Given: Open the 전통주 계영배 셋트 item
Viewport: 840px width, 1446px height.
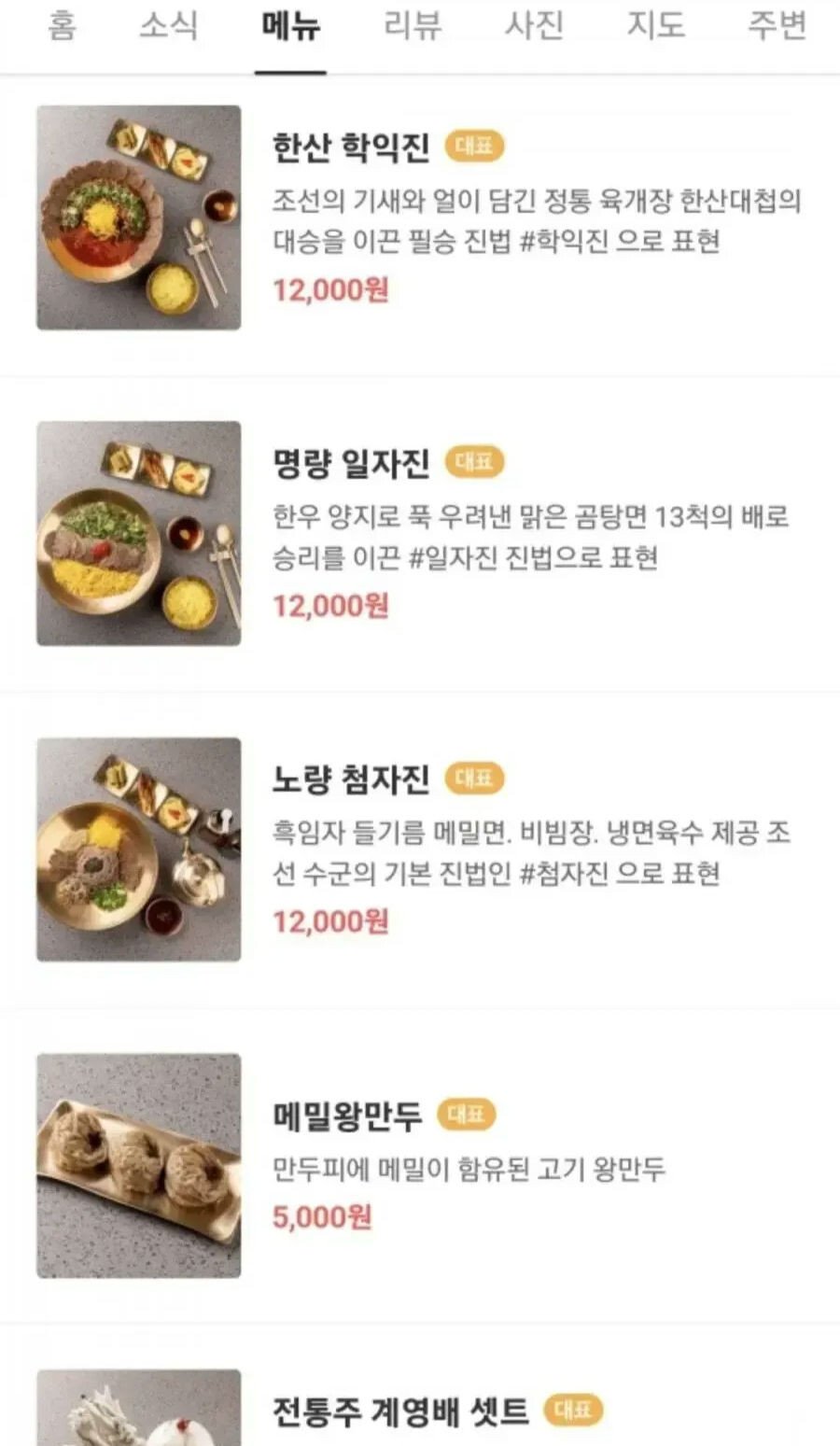Looking at the screenshot, I should 420,1386.
